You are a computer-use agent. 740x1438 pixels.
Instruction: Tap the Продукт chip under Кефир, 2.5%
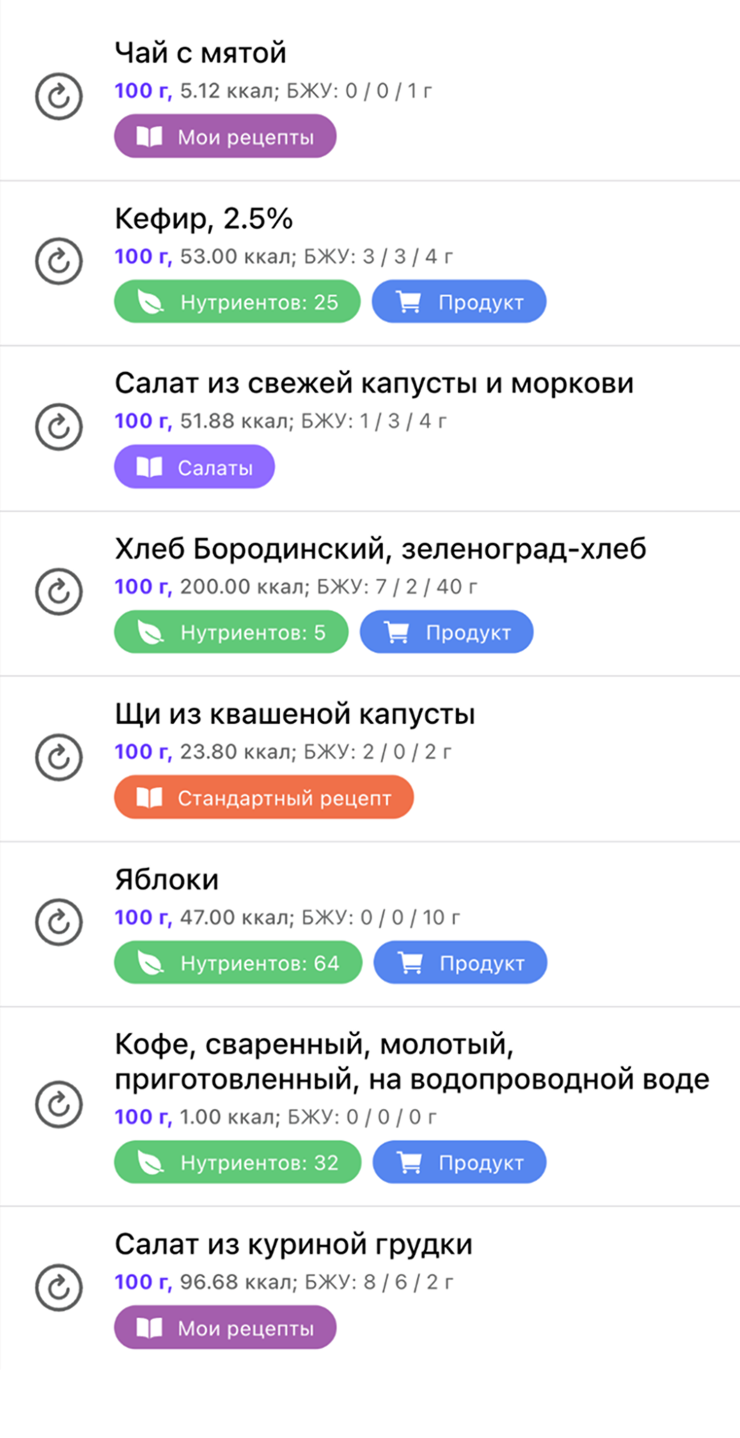[x=459, y=302]
